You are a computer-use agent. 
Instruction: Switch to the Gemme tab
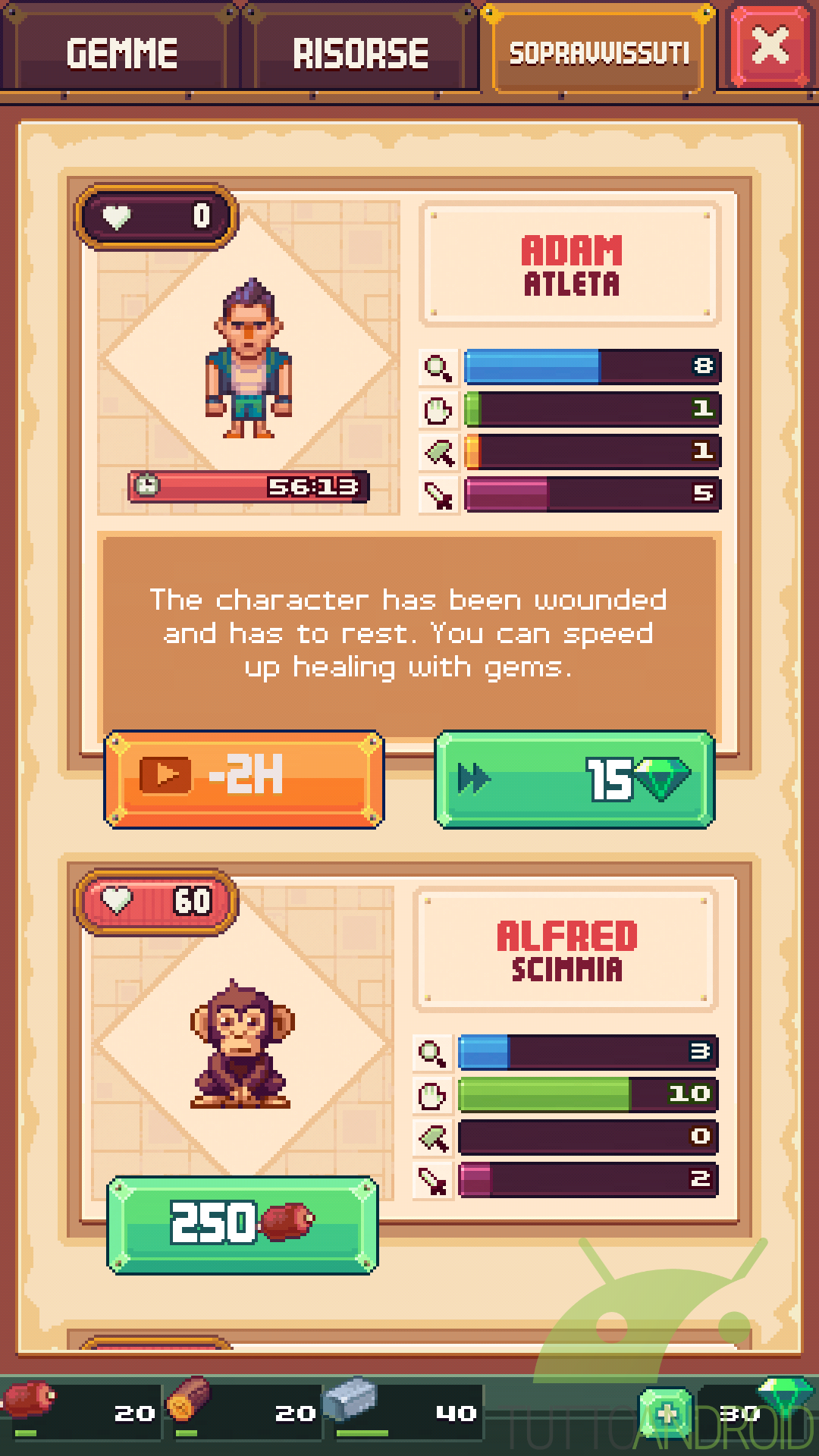121,53
